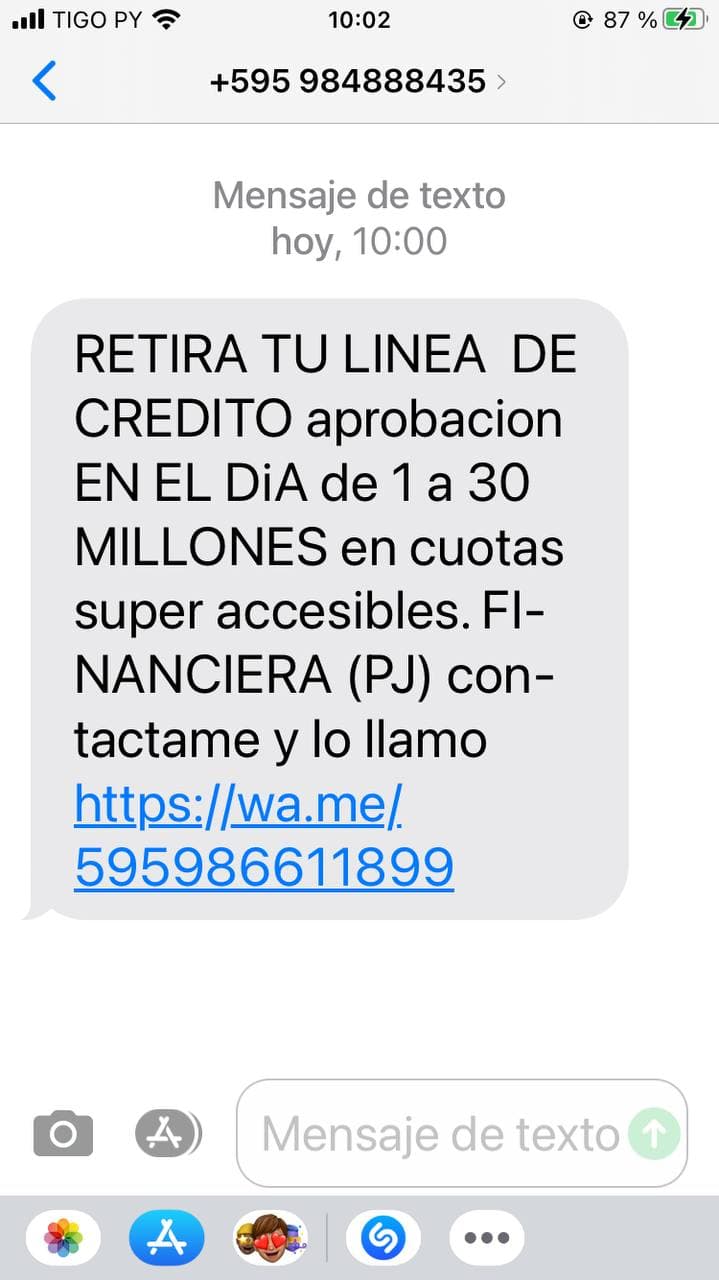The width and height of the screenshot is (719, 1280).
Task: Go back to the messages list
Action: [x=44, y=81]
